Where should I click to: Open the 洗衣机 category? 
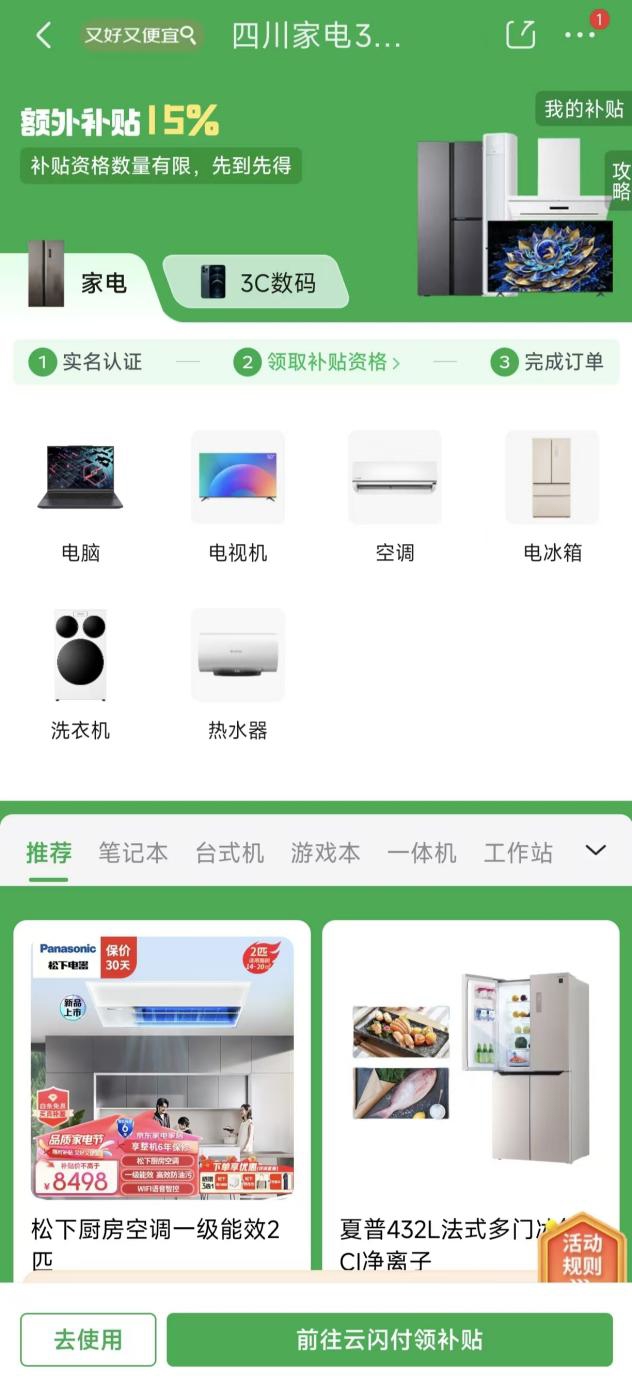tap(81, 675)
